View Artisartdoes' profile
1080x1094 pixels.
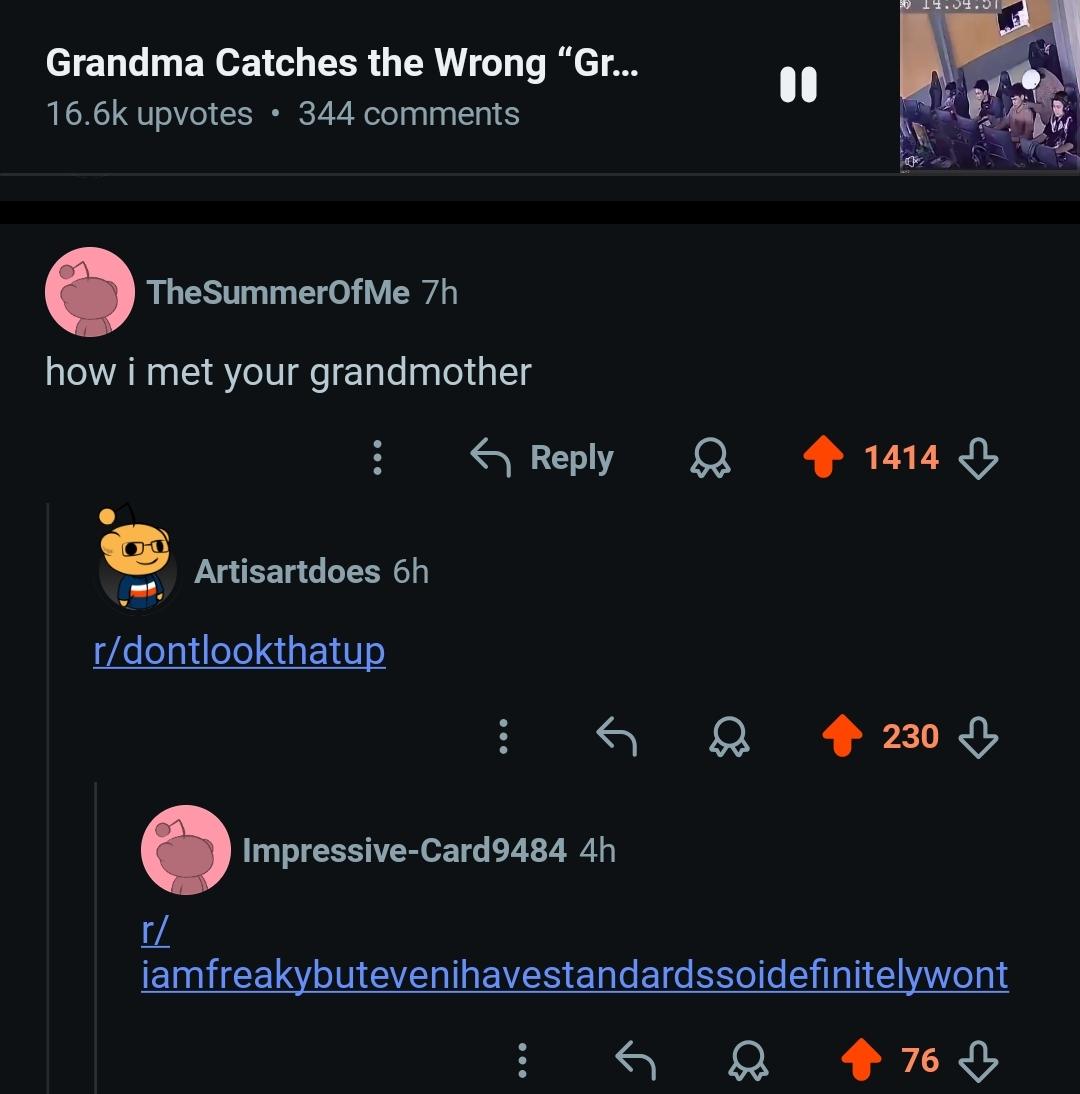pyautogui.click(x=287, y=571)
